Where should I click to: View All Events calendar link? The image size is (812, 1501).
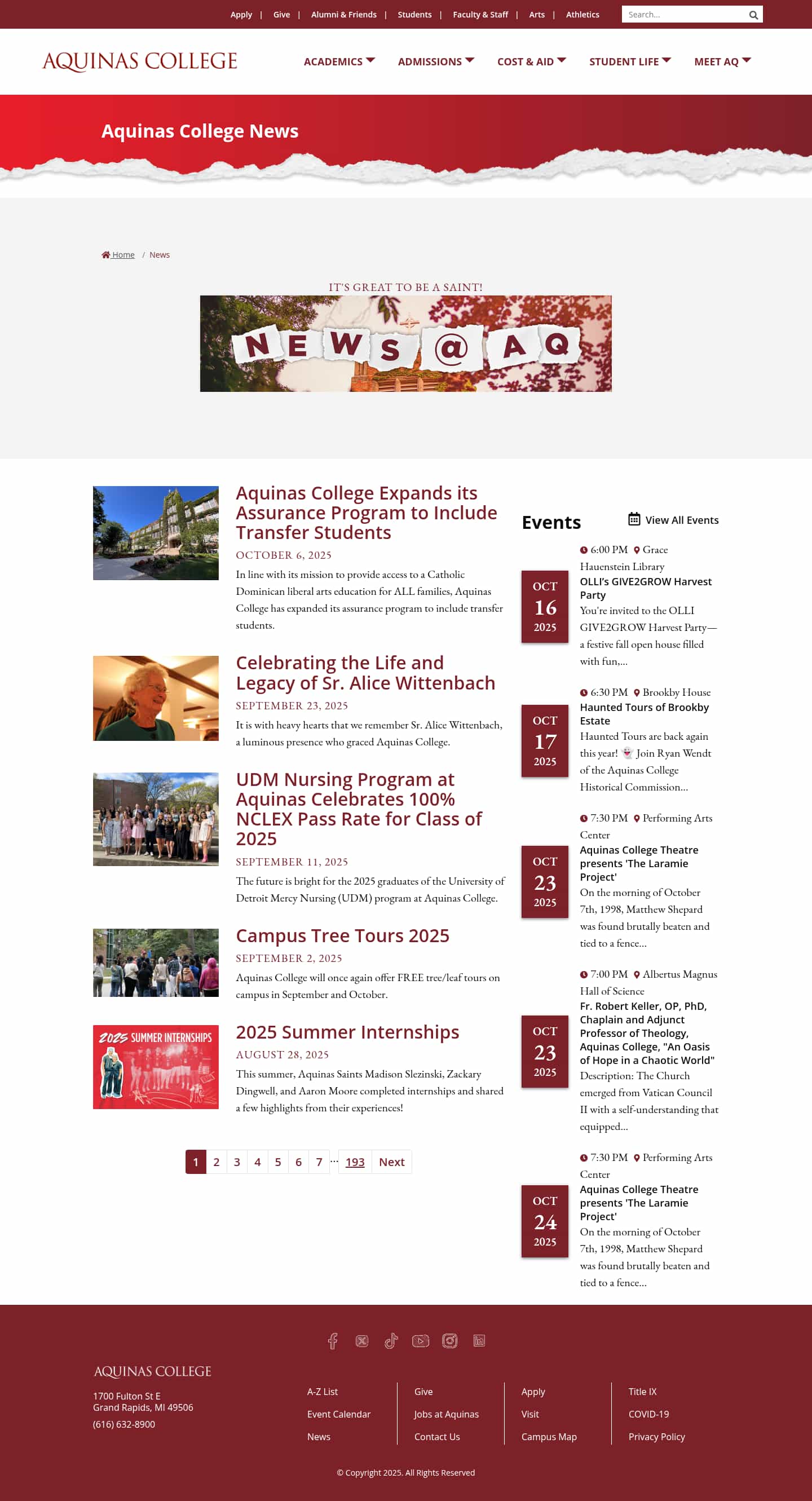673,520
